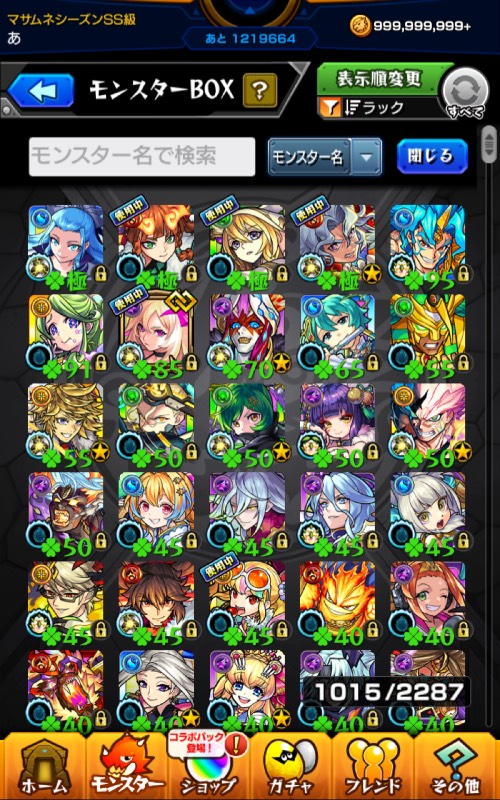Viewport: 500px width, 800px height.
Task: Open the question mark help button
Action: point(260,90)
